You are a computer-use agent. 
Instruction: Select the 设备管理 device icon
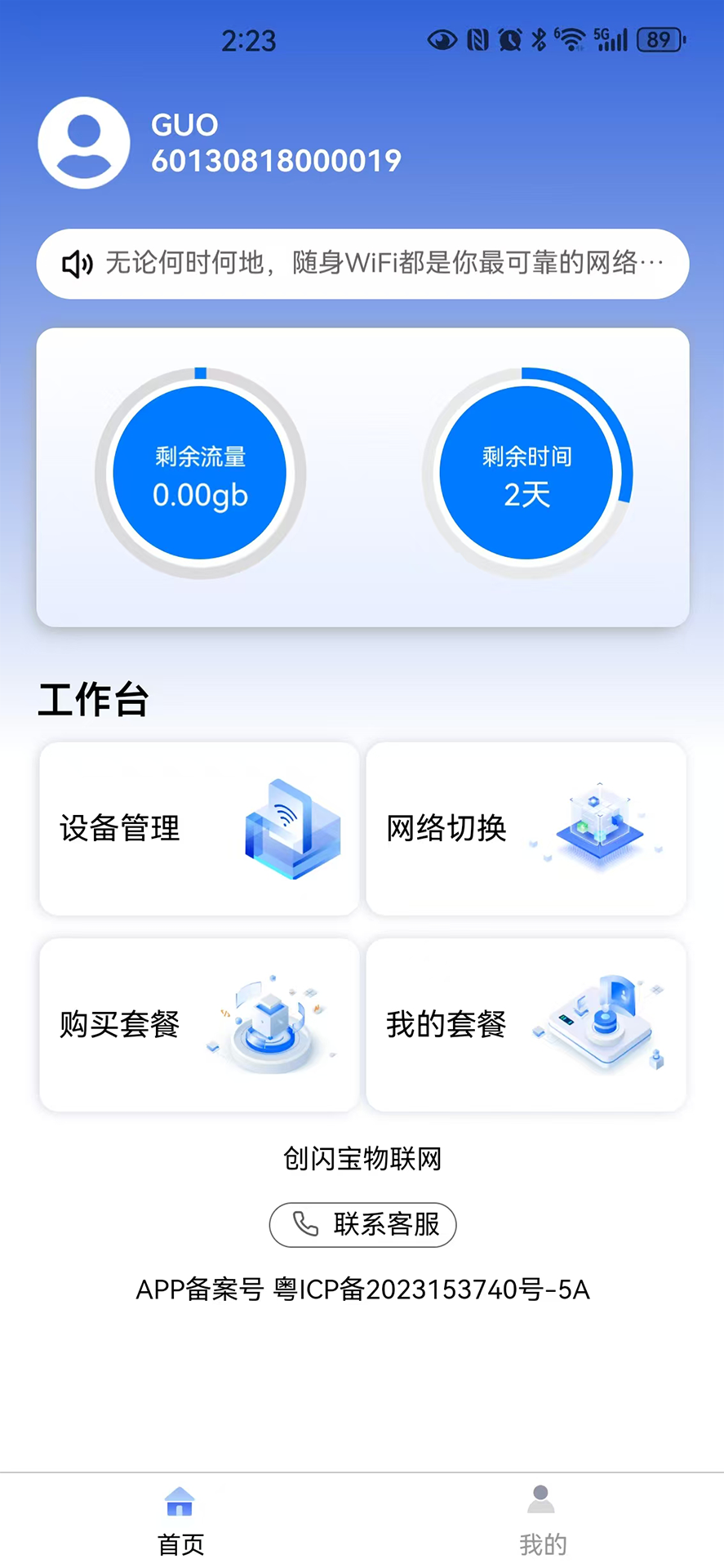pos(291,829)
